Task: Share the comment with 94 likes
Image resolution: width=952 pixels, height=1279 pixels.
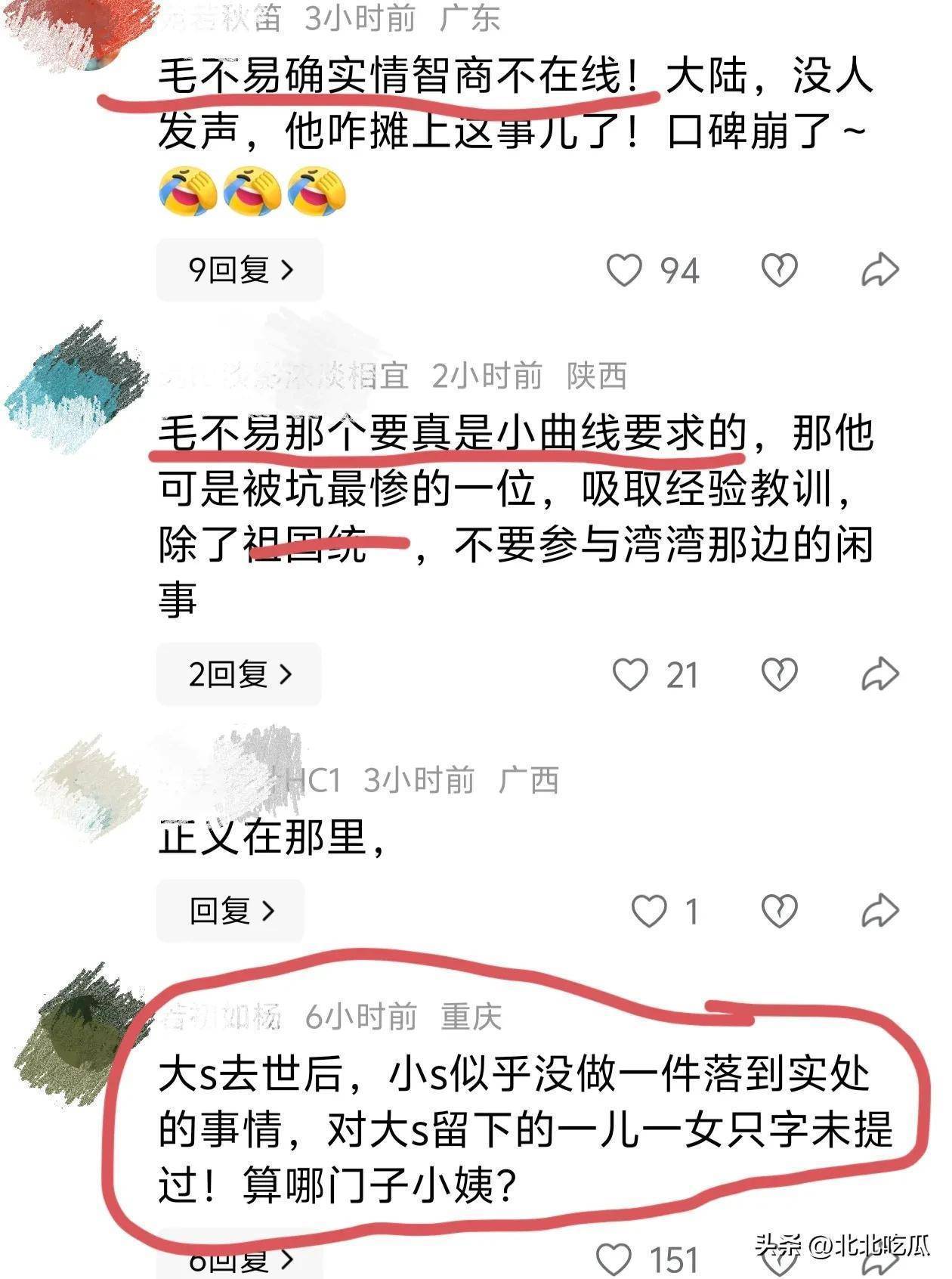Action: pyautogui.click(x=879, y=270)
